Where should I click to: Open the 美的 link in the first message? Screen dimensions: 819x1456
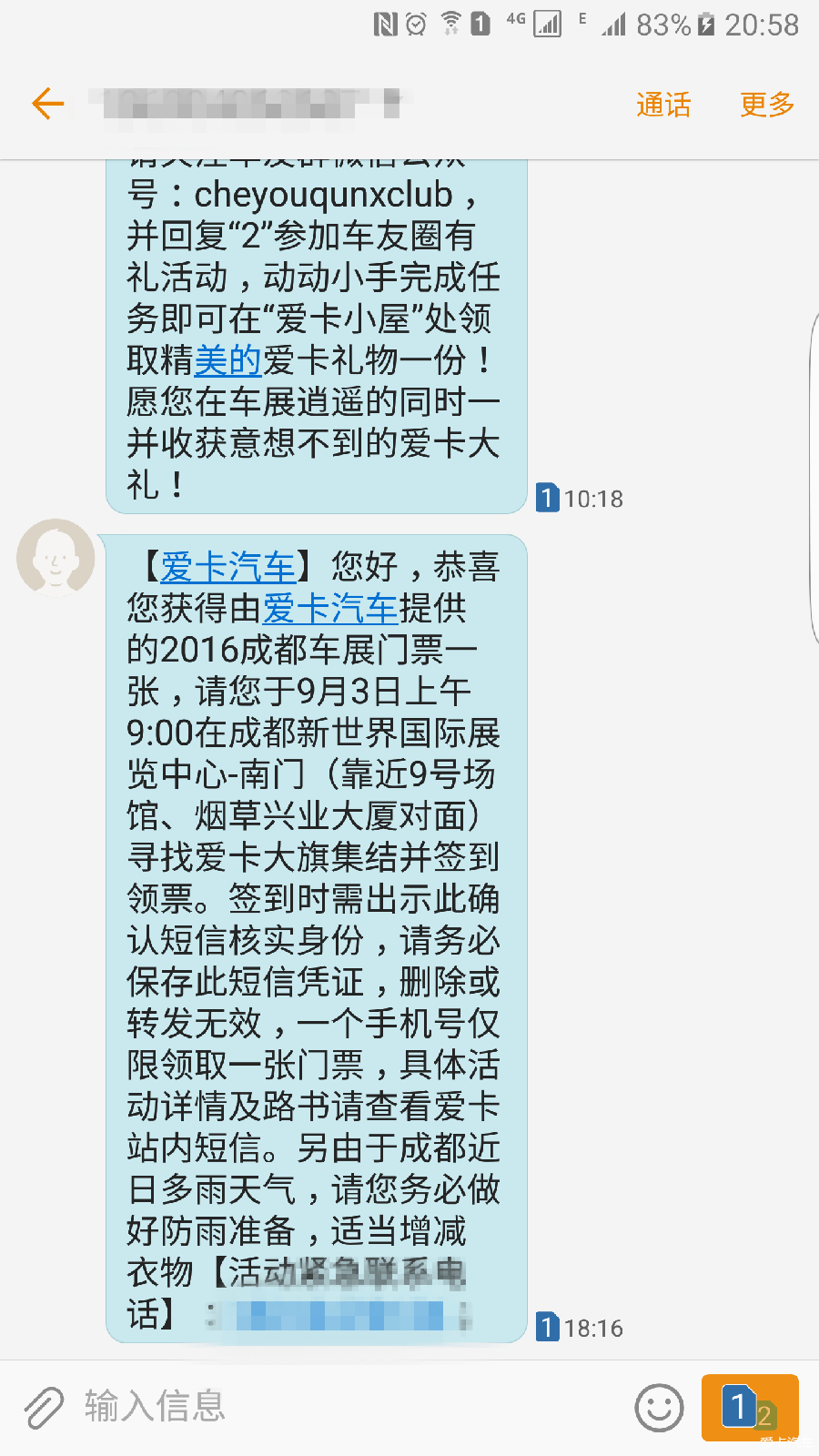coord(228,360)
